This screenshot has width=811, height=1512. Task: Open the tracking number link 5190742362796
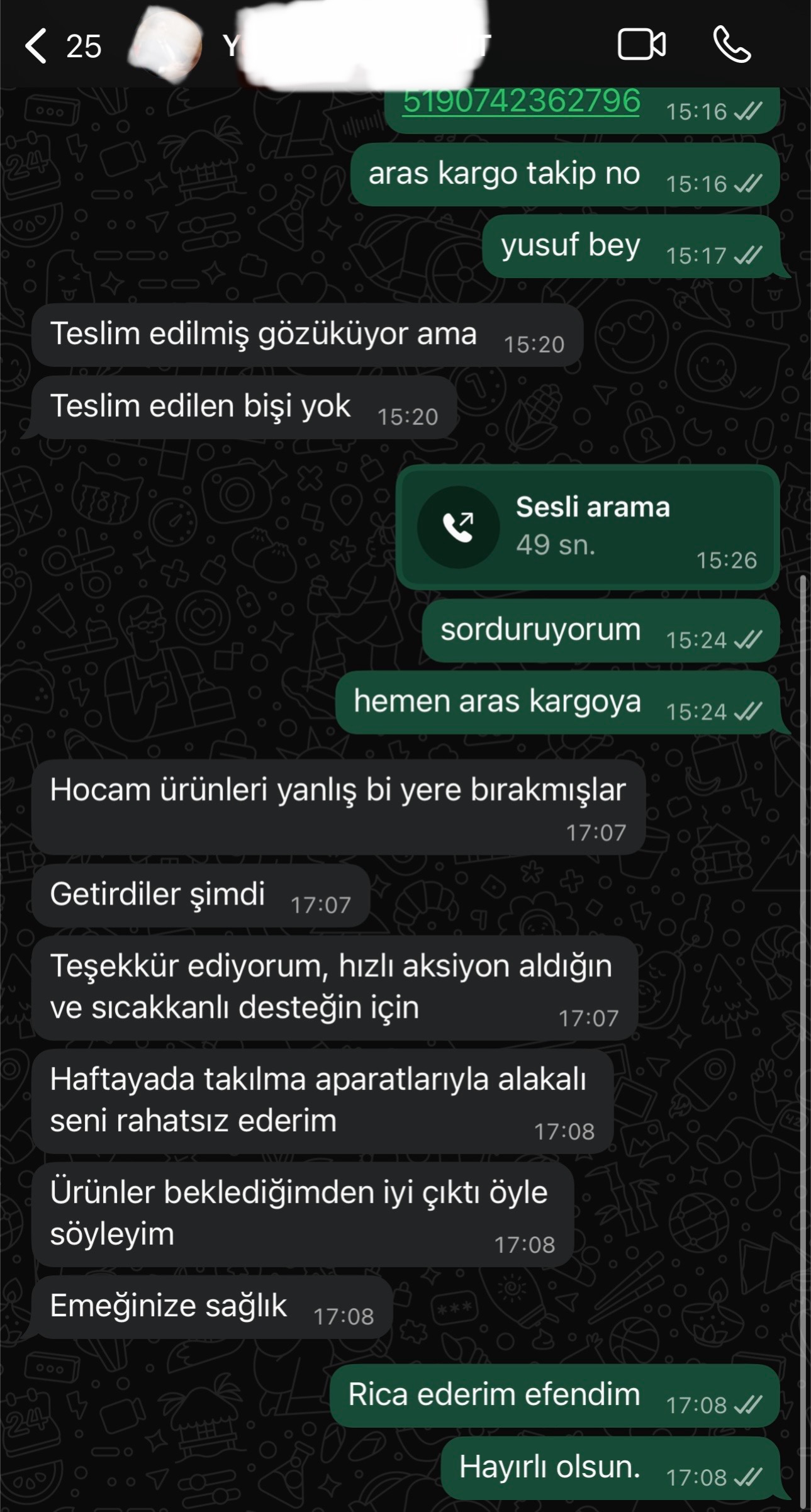click(521, 101)
